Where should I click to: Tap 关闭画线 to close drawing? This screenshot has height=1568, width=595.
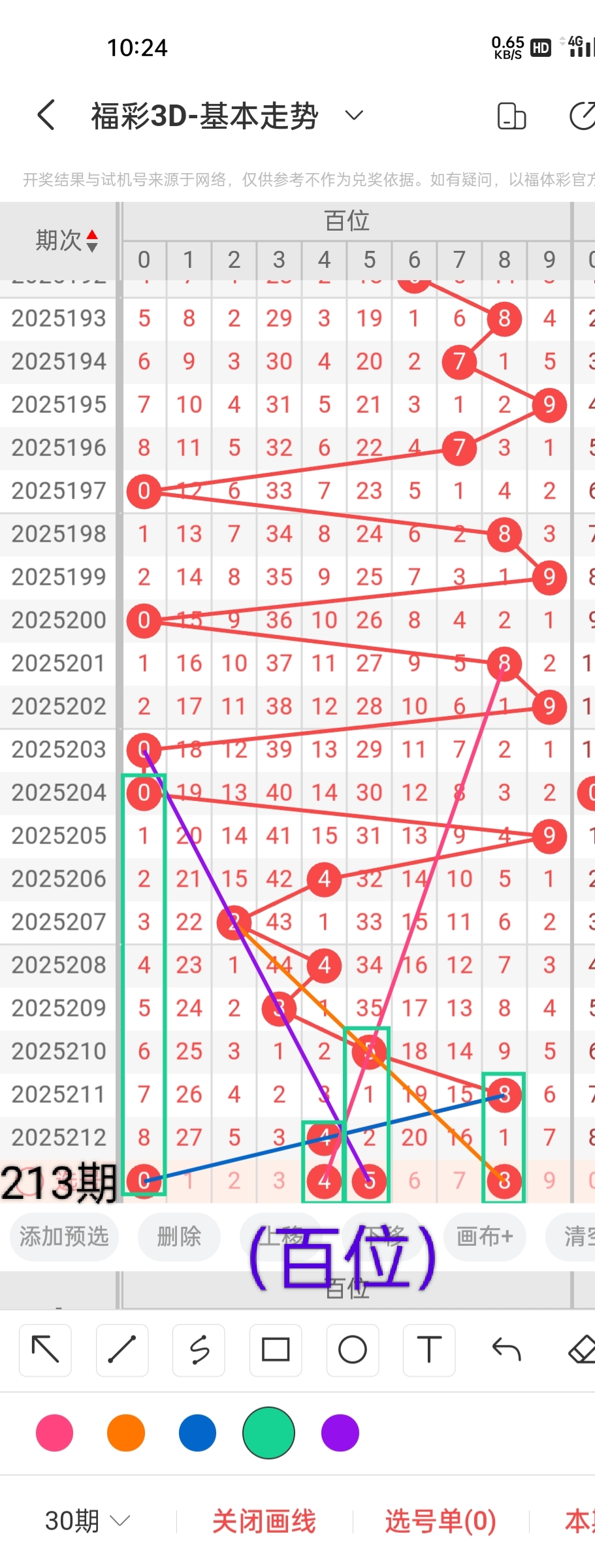pyautogui.click(x=264, y=1522)
